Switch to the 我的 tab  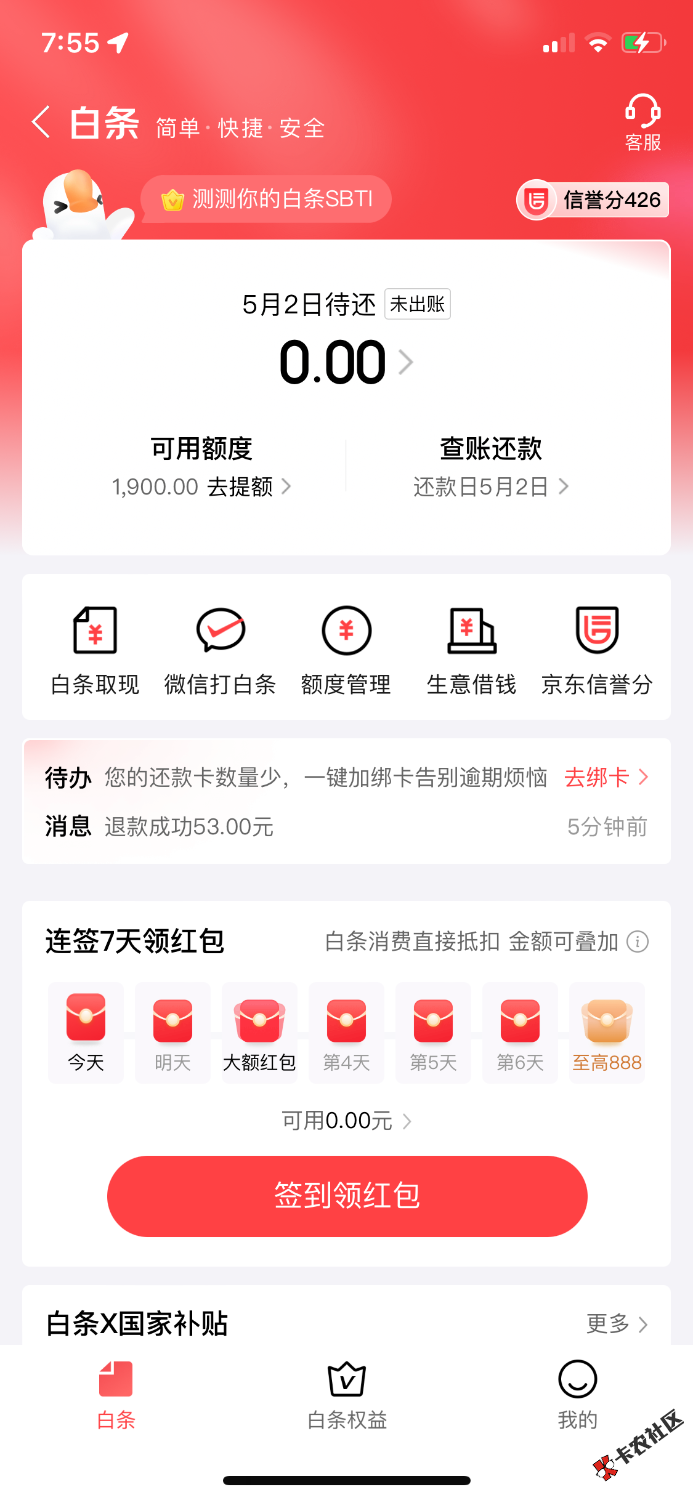coord(577,1396)
